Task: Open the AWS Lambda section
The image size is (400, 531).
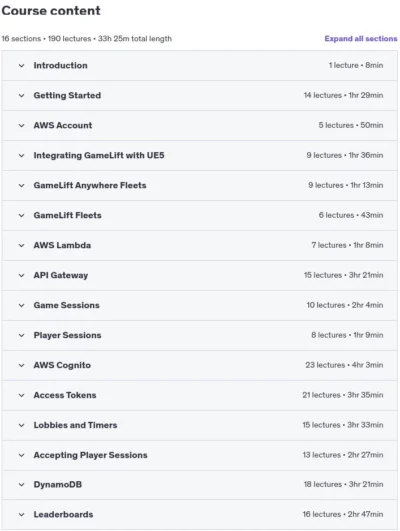Action: 199,246
